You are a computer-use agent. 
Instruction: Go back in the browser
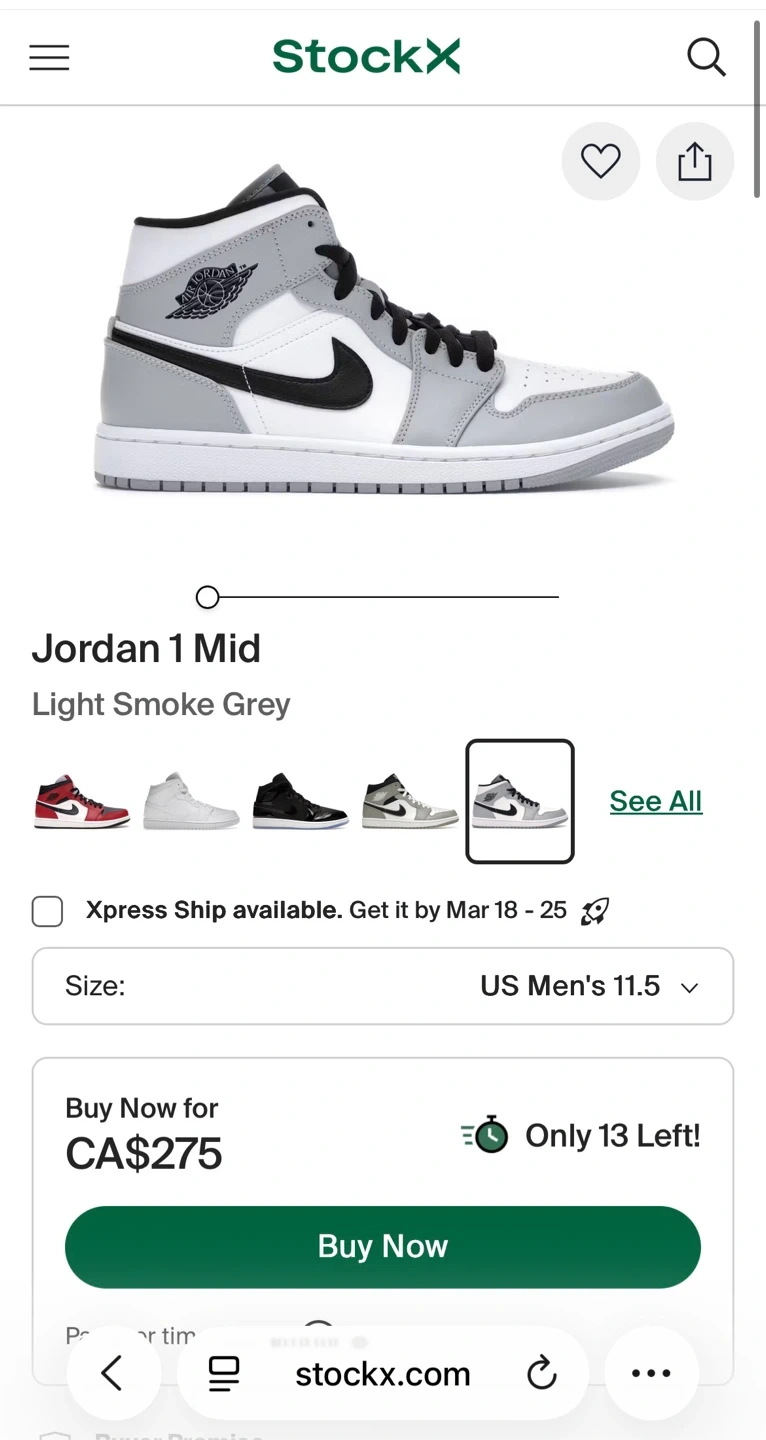(112, 1373)
